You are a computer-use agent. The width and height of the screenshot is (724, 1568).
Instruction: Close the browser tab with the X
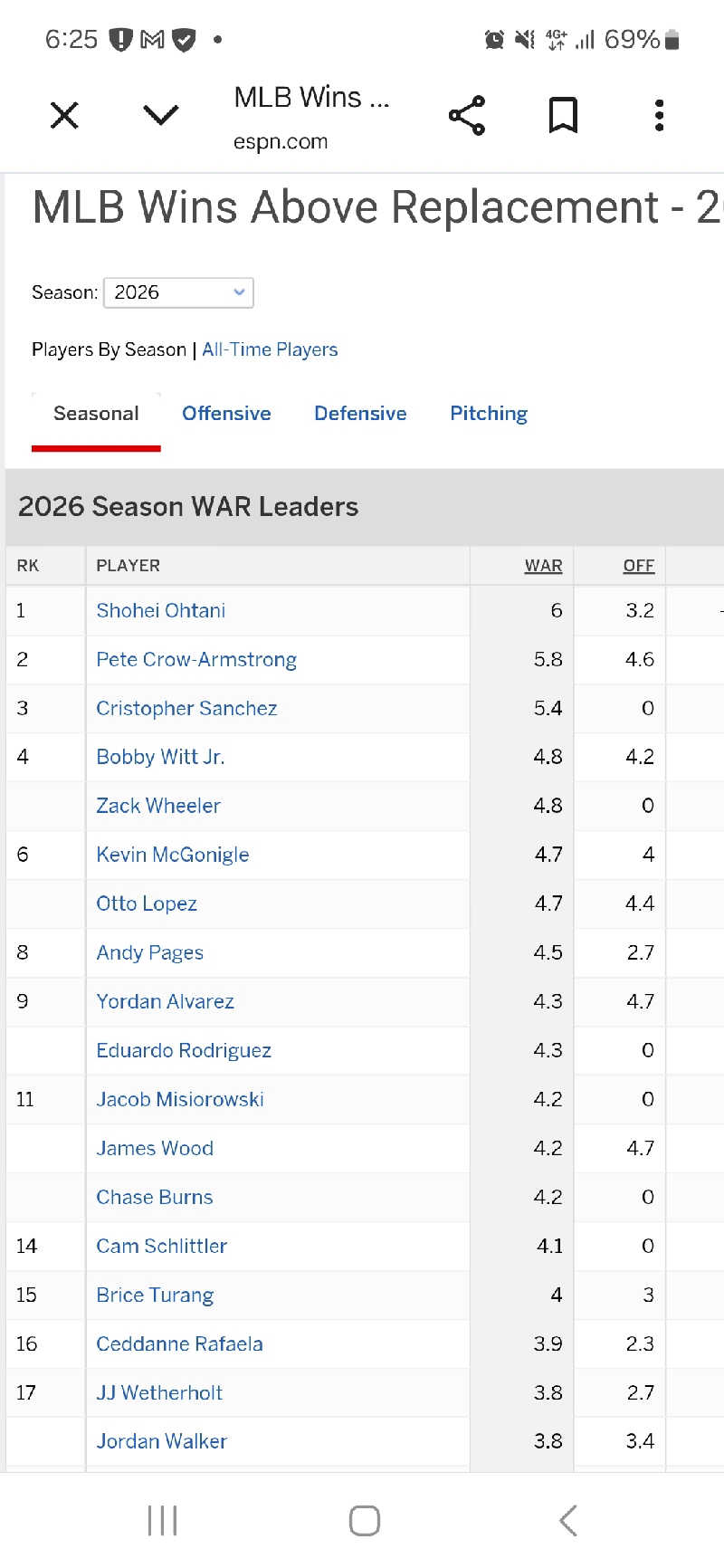click(64, 115)
